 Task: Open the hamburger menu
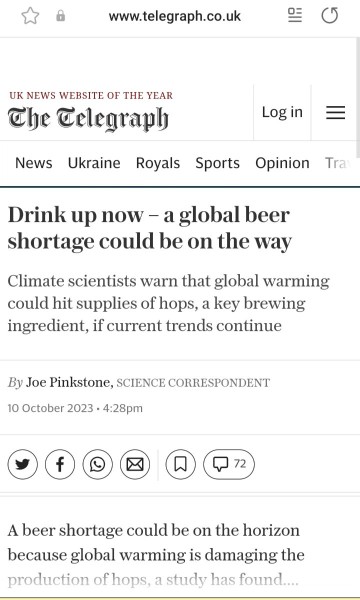point(336,112)
